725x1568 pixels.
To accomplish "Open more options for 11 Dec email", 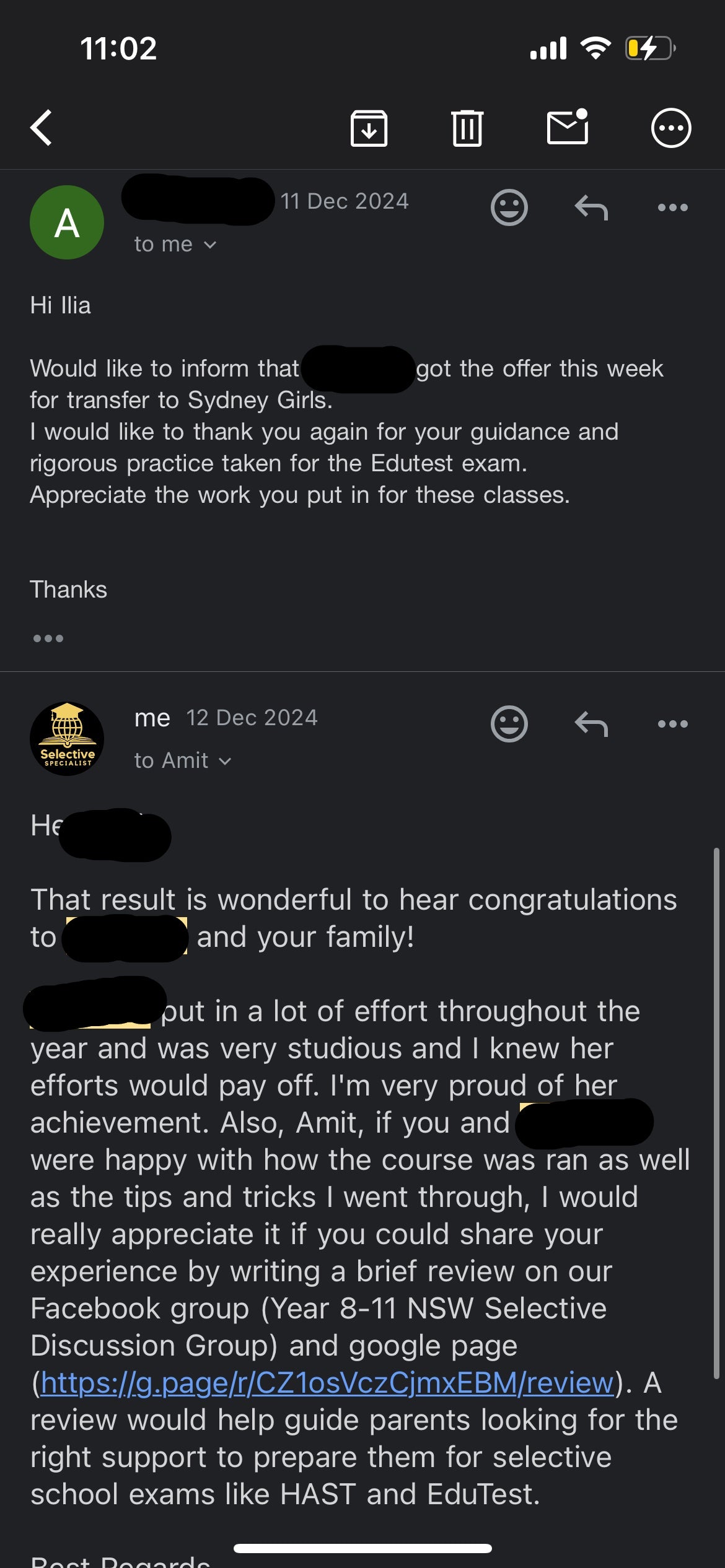I will coord(672,207).
